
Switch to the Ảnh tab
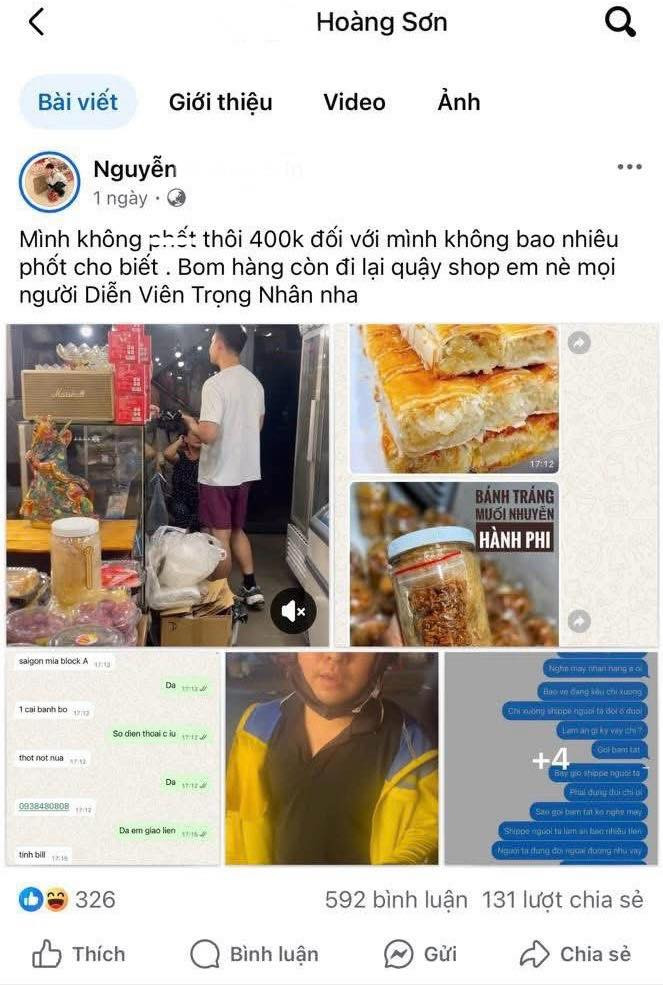pyautogui.click(x=459, y=102)
